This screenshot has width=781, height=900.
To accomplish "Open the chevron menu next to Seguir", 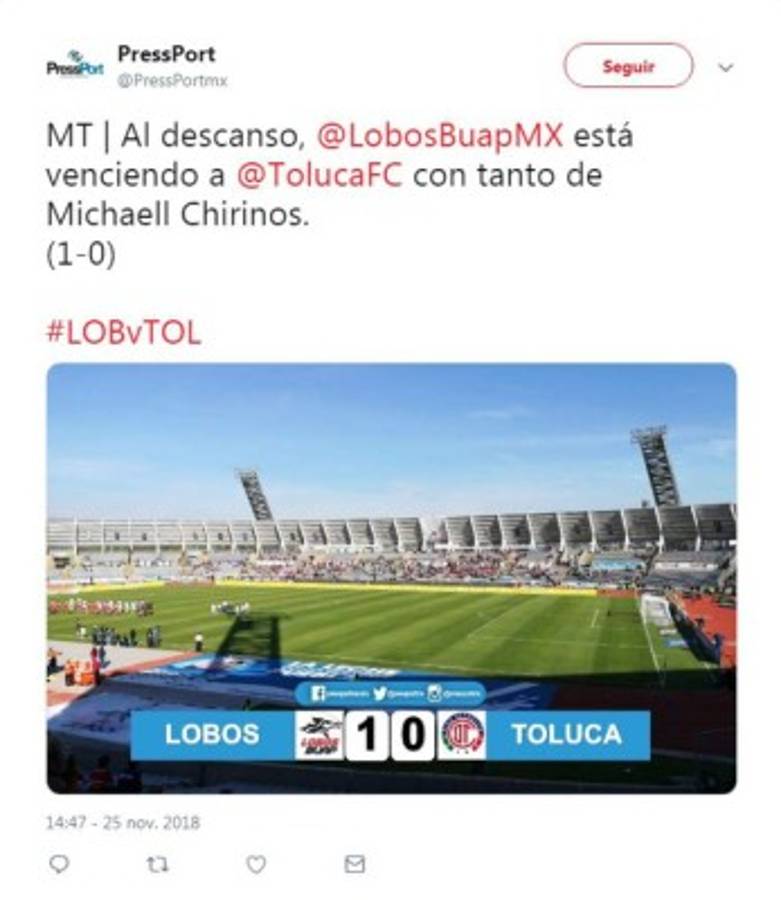I will (x=723, y=66).
